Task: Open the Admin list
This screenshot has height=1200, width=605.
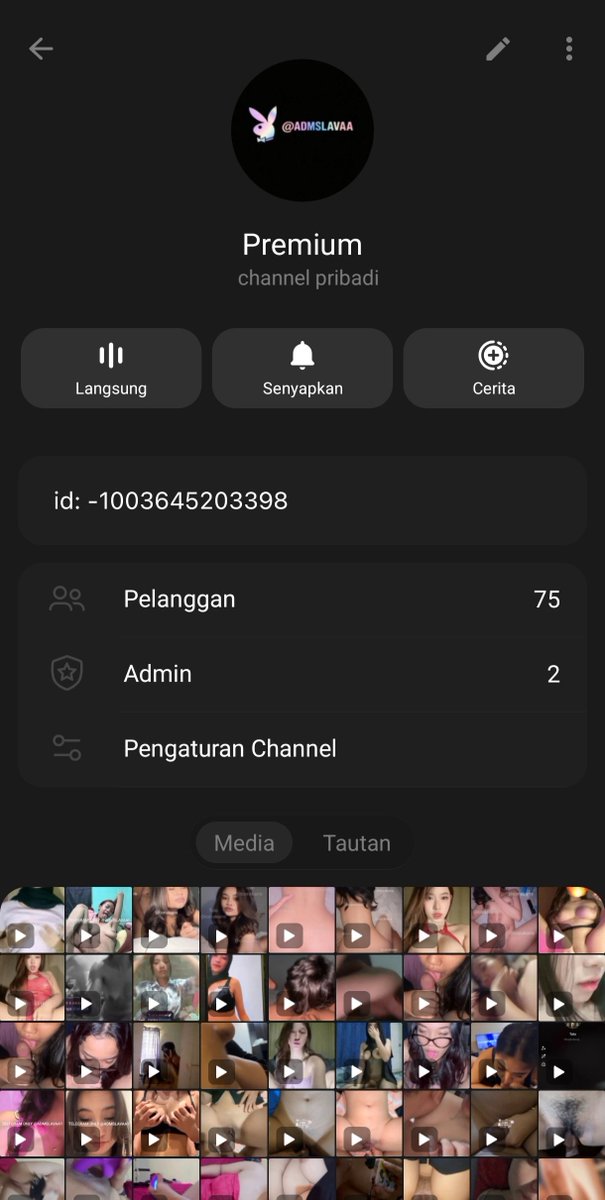Action: [x=302, y=674]
